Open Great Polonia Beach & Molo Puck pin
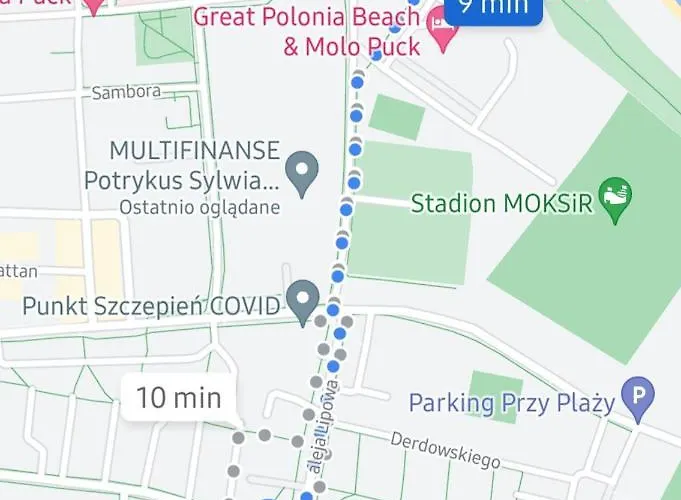681x500 pixels. [441, 34]
